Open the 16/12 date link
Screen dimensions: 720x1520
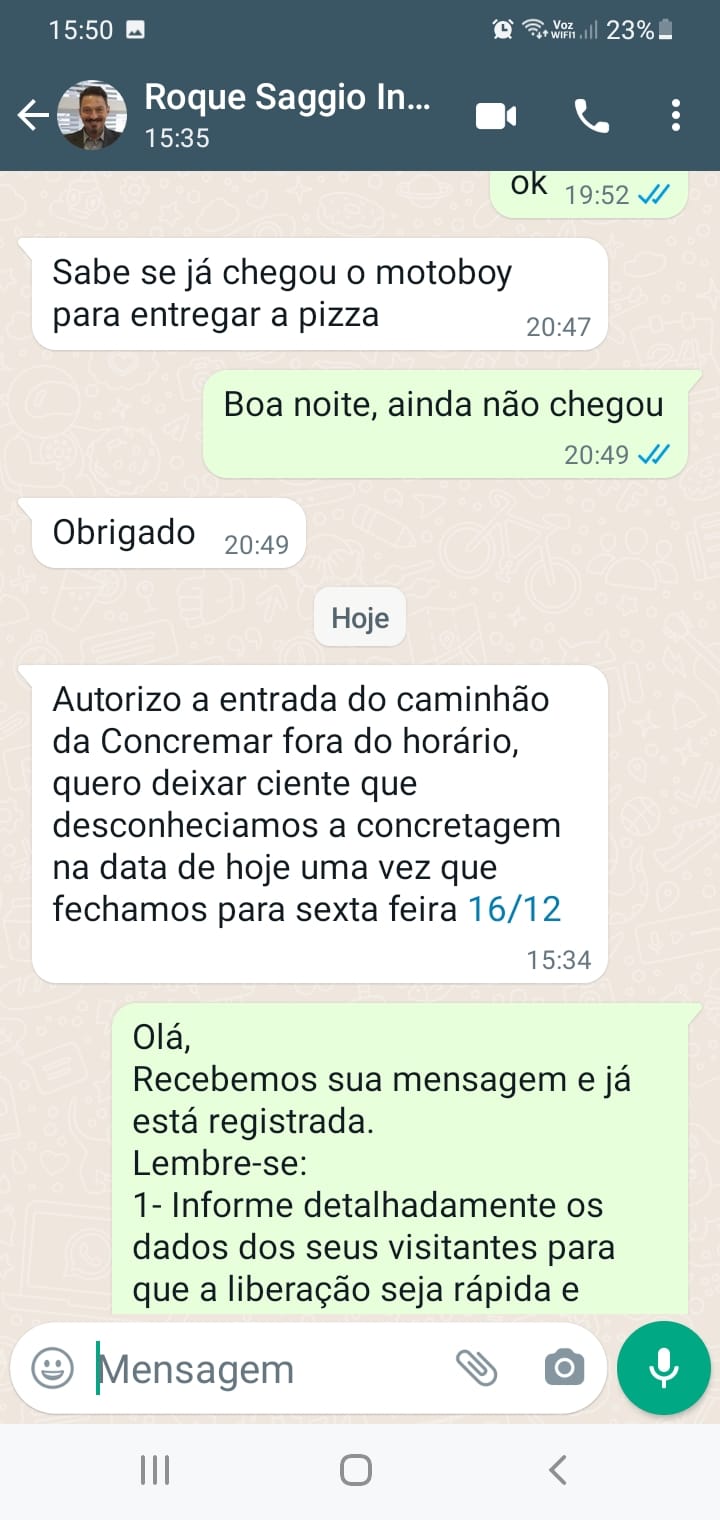click(x=515, y=909)
